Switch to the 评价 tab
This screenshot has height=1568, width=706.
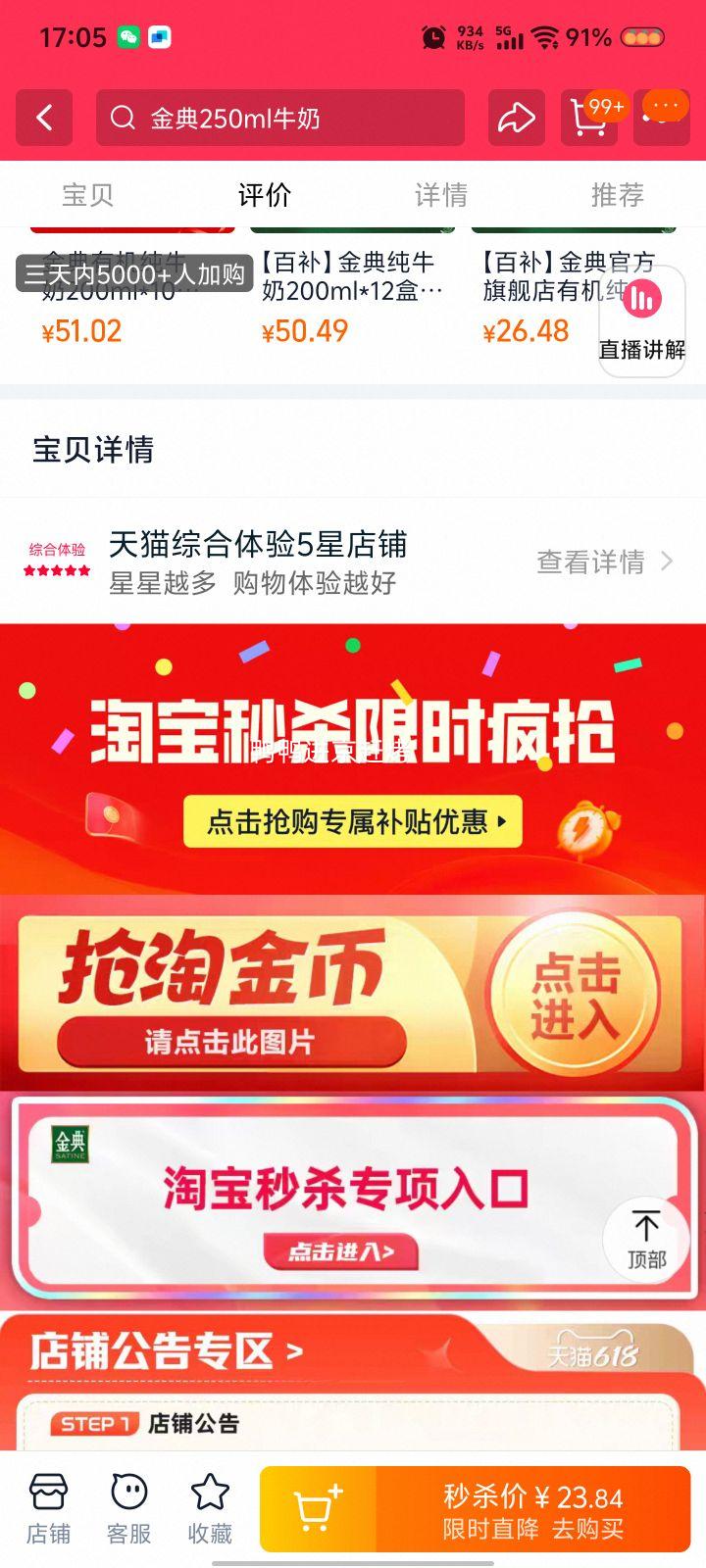tap(265, 195)
